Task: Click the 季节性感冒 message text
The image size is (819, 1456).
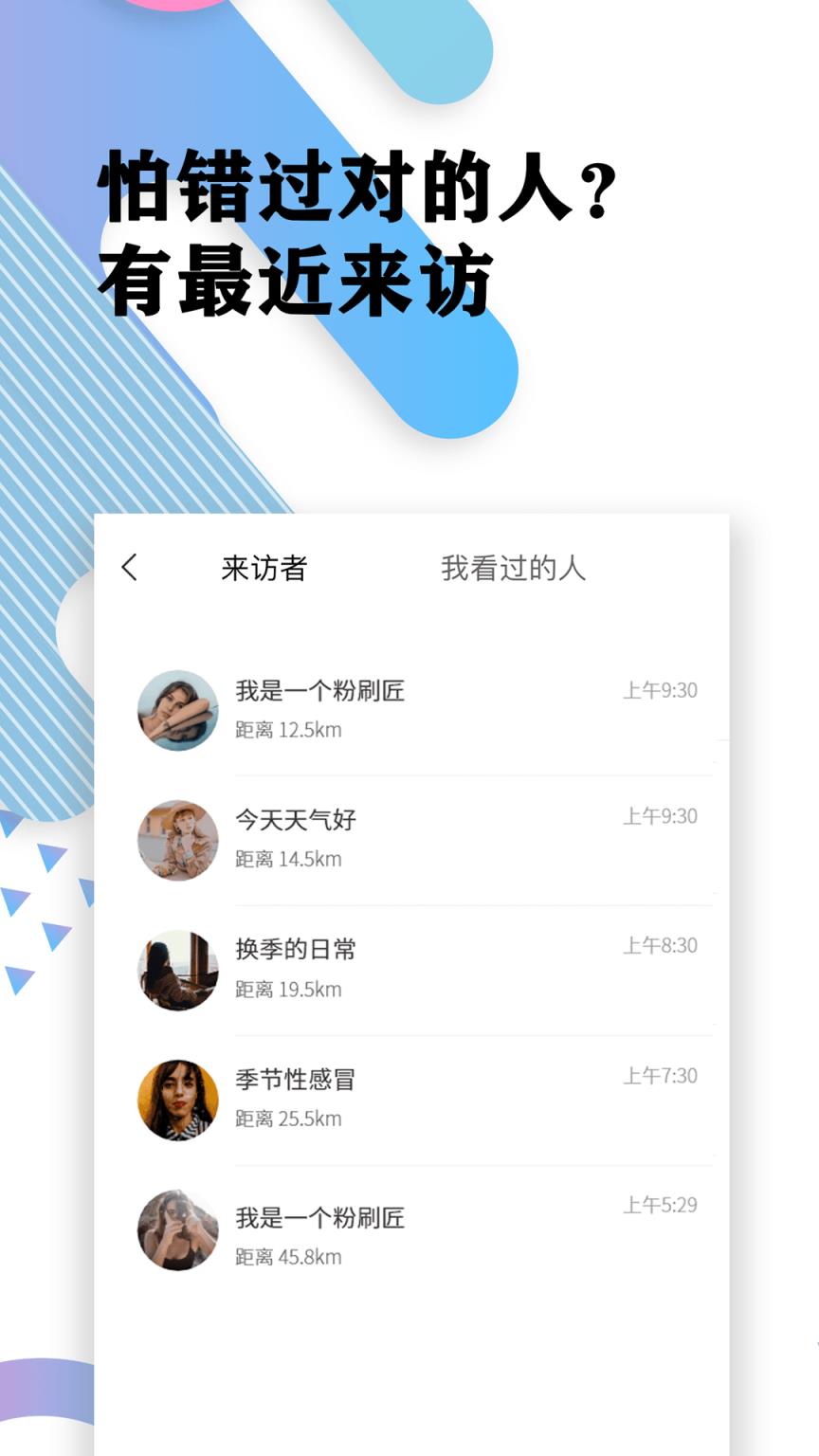Action: (295, 1080)
